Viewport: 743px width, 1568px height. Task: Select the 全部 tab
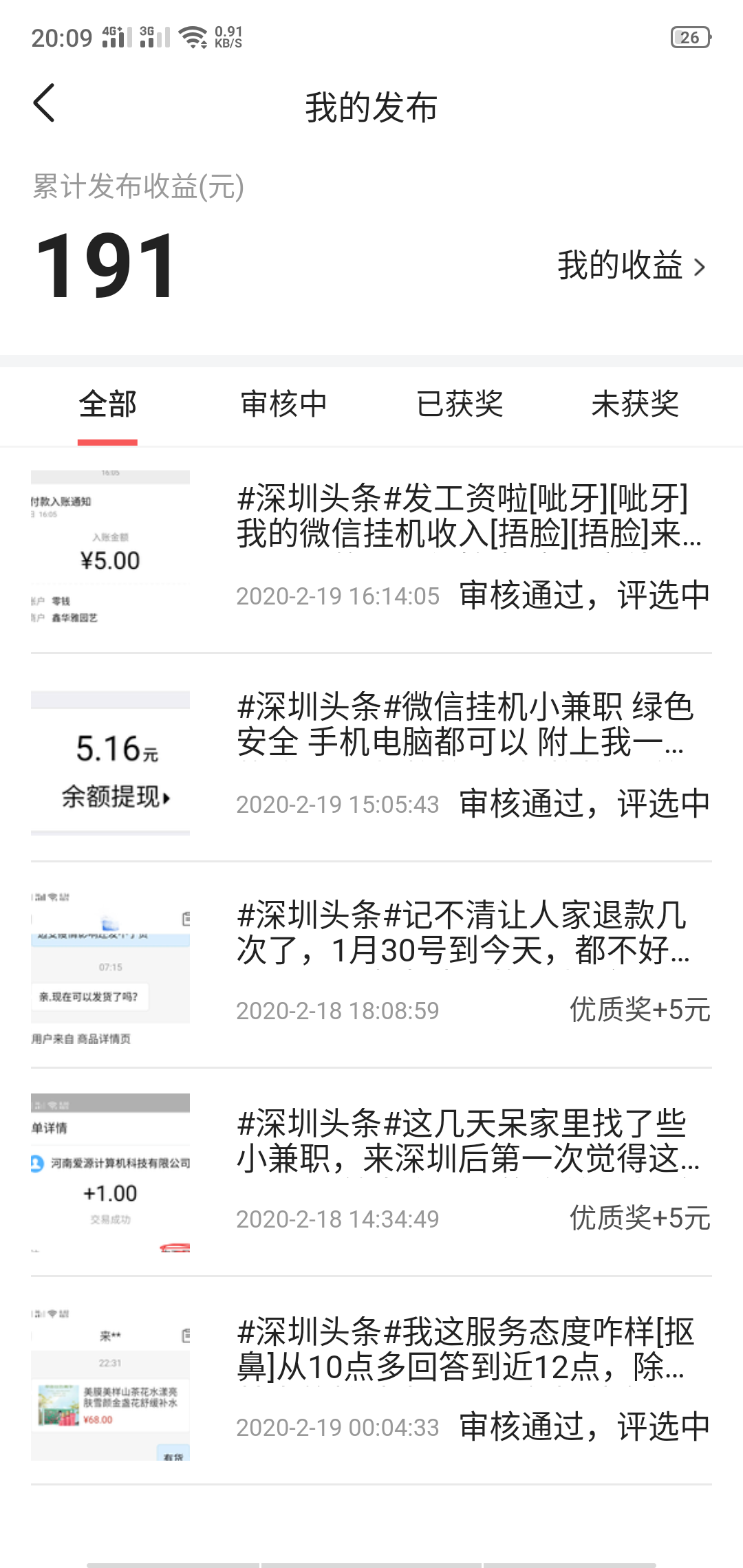click(108, 404)
